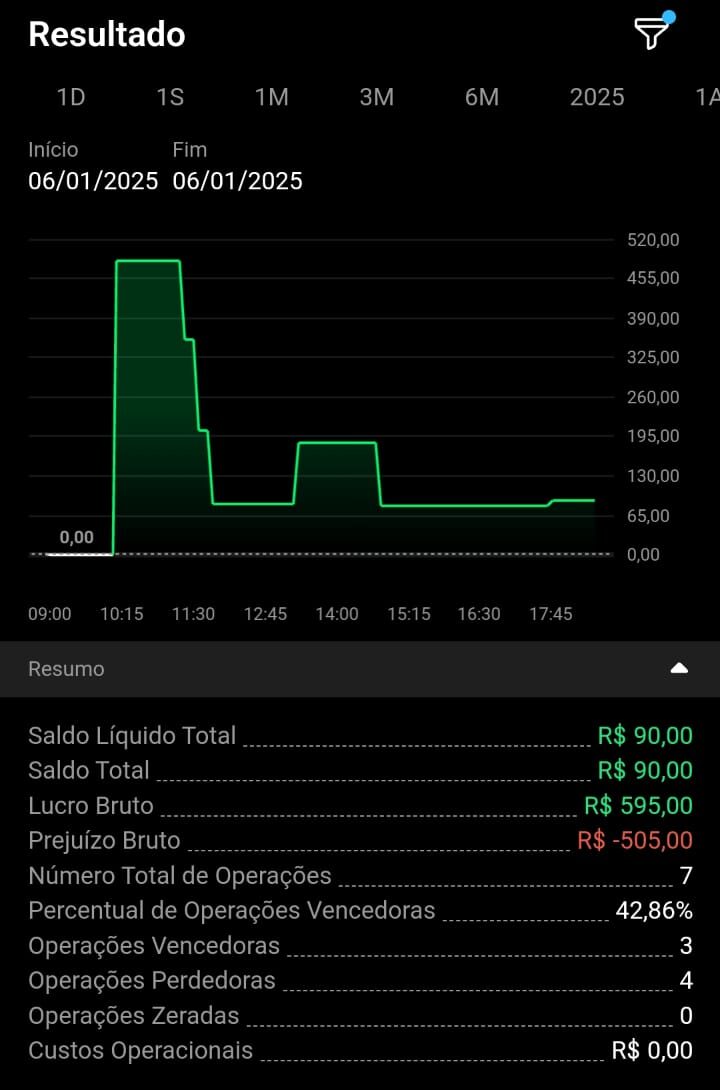Show results for 1M range
The width and height of the screenshot is (720, 1090).
pos(271,97)
